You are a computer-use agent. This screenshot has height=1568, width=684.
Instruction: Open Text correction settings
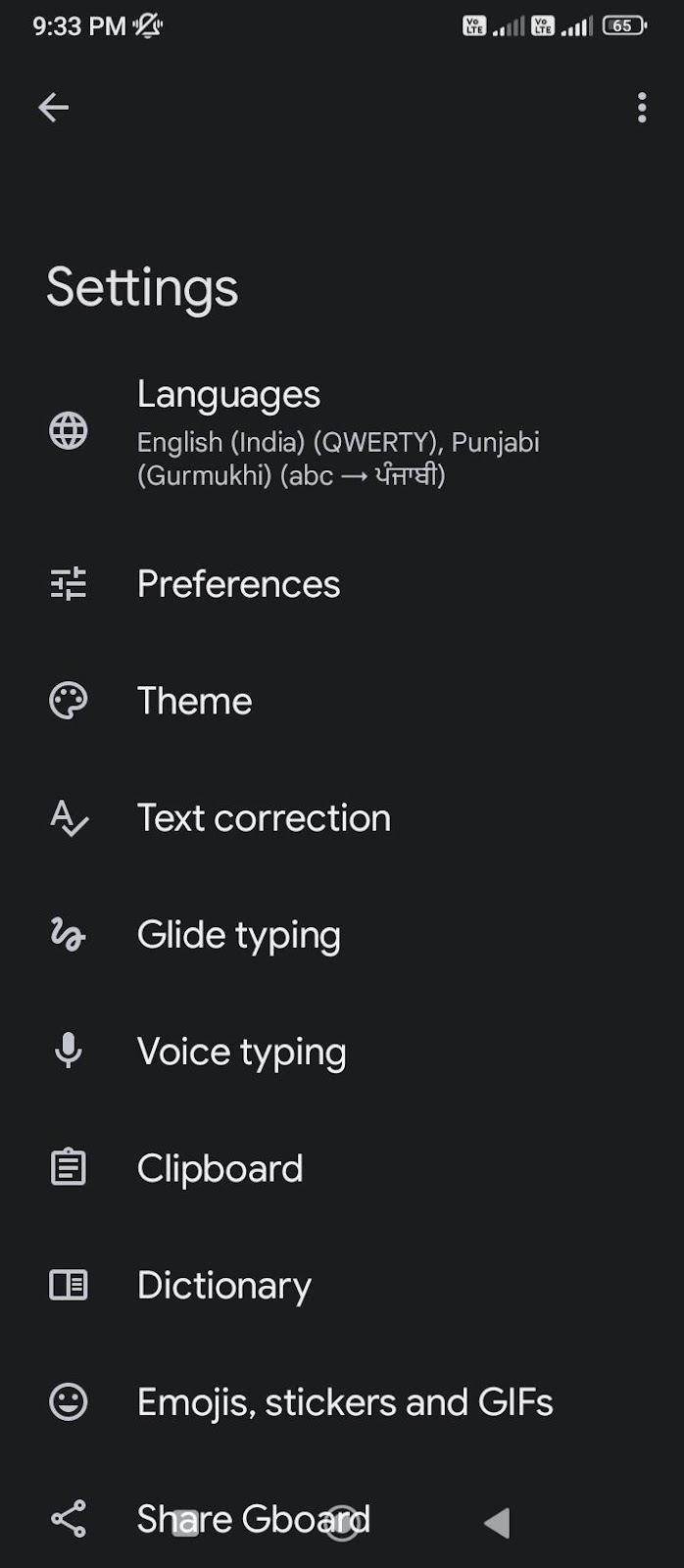pos(264,817)
